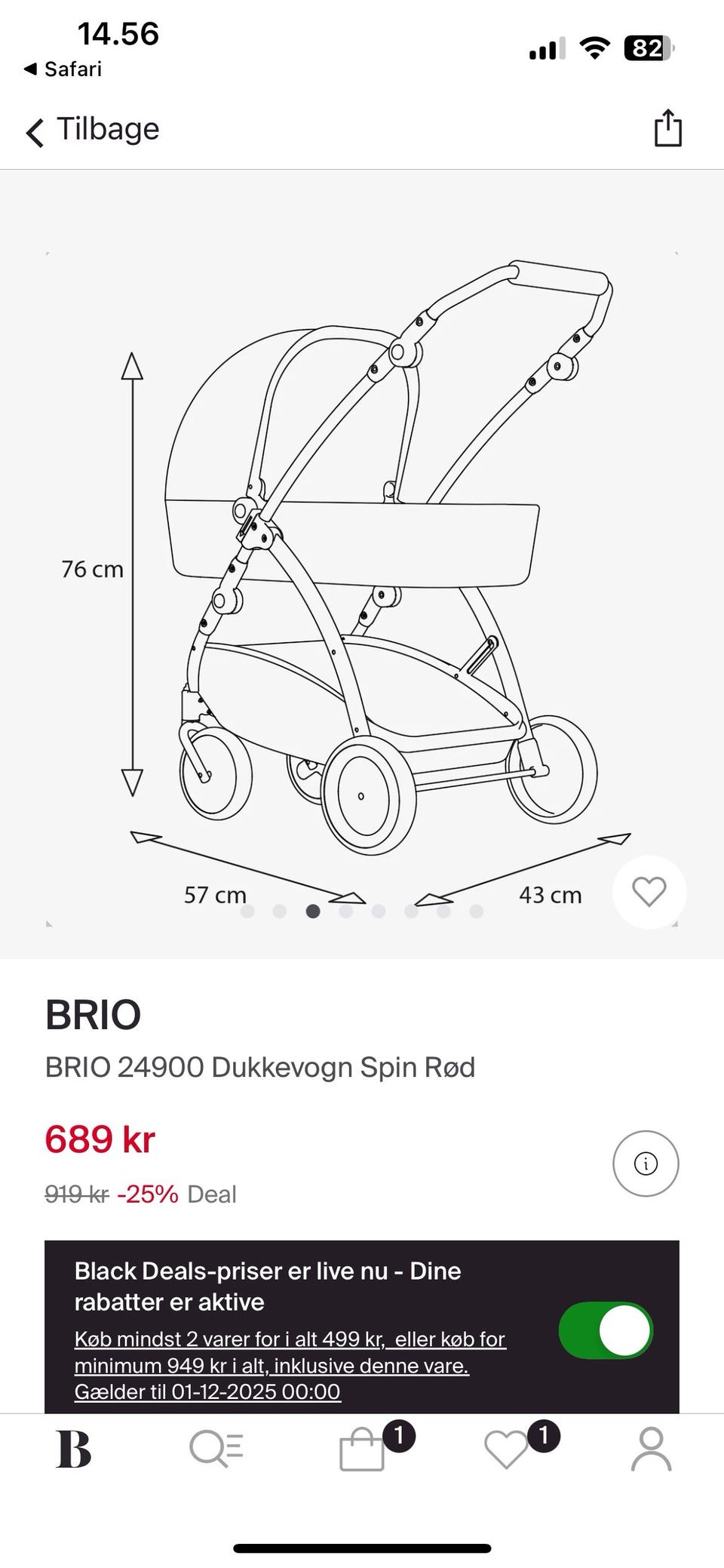Add the doll pram to favorites
Image resolution: width=724 pixels, height=1568 pixels.
pos(649,892)
